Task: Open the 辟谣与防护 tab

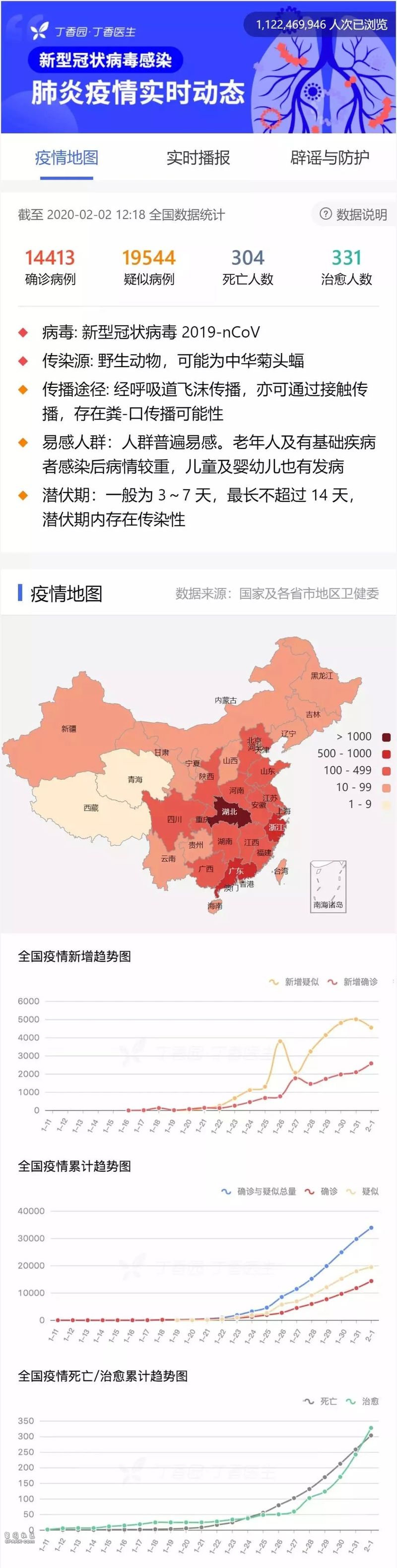Action: click(x=330, y=158)
